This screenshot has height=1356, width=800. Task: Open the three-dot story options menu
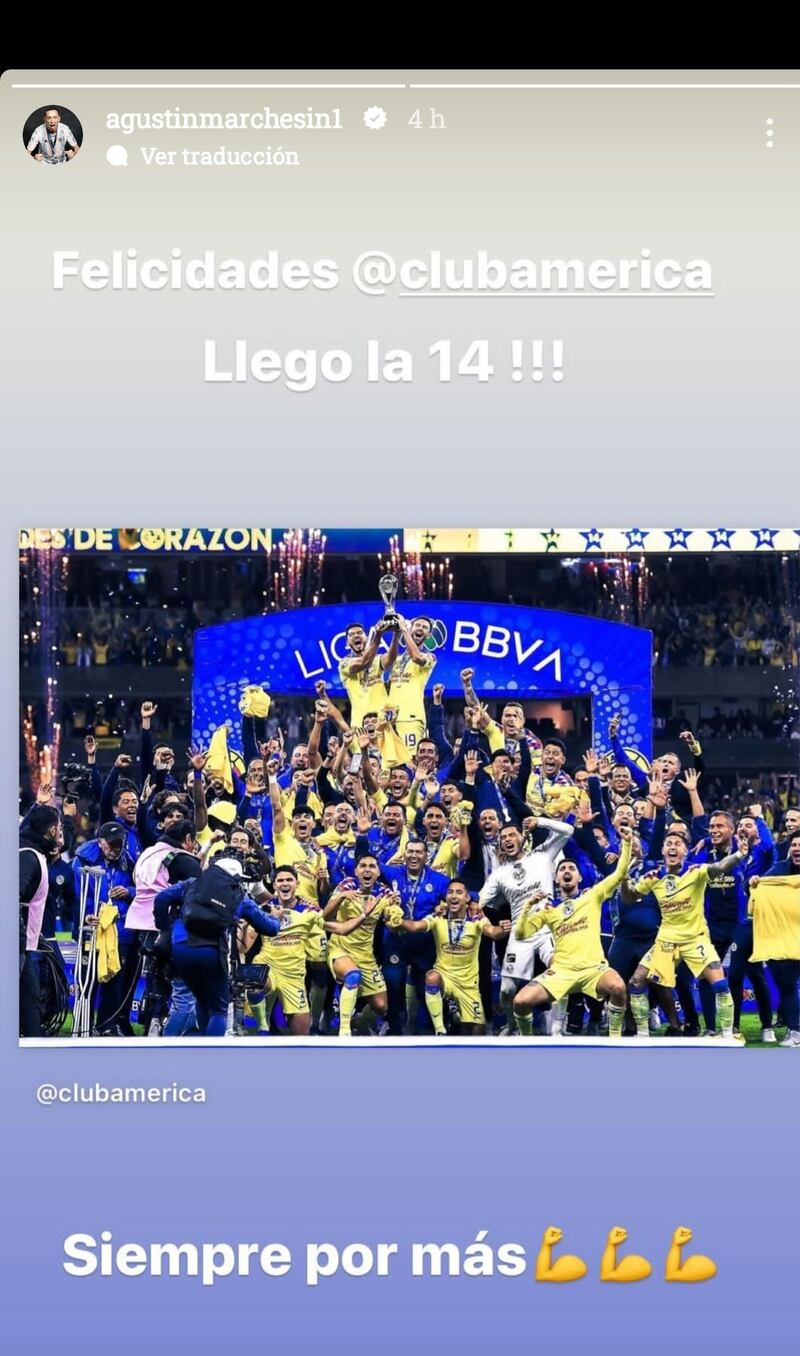(768, 133)
